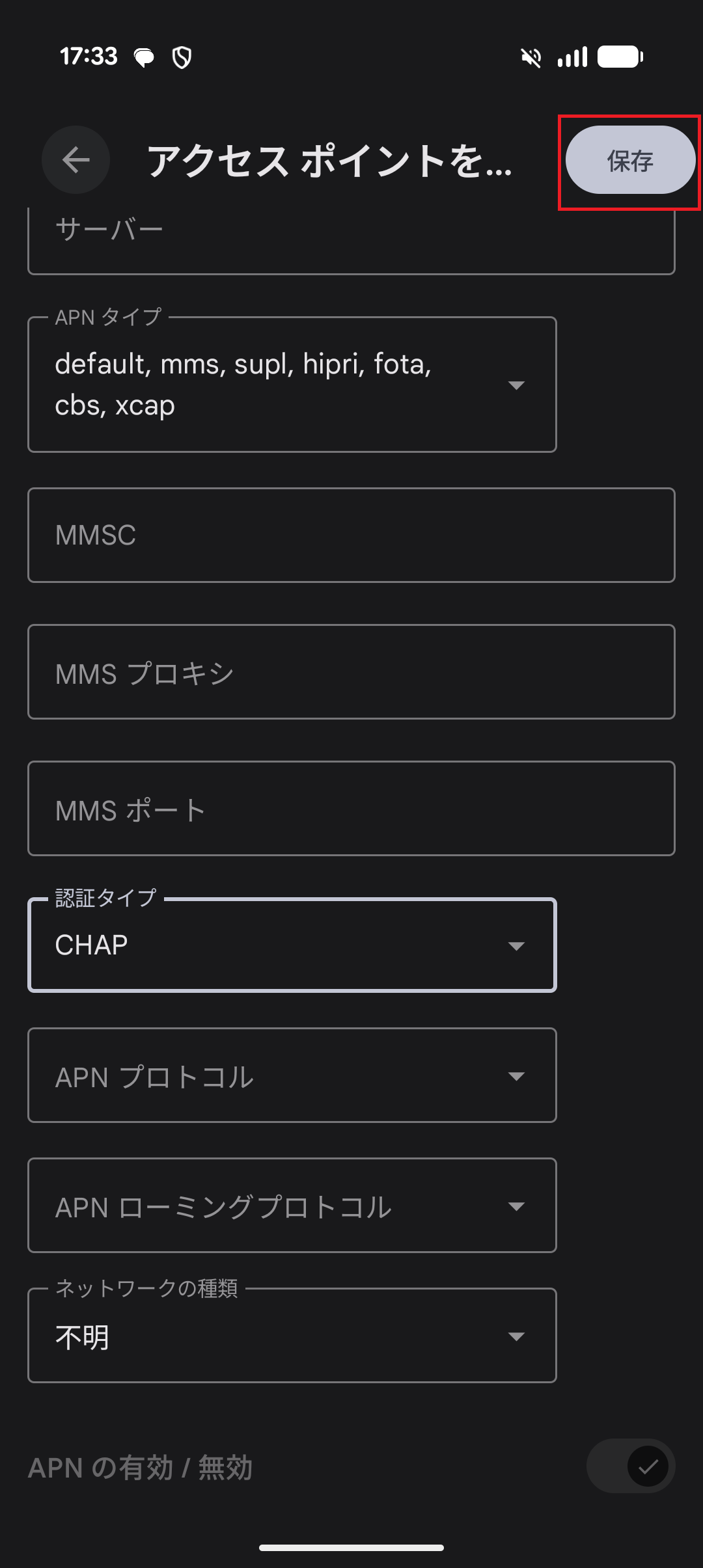
Task: Click the shield security icon
Action: click(x=183, y=57)
